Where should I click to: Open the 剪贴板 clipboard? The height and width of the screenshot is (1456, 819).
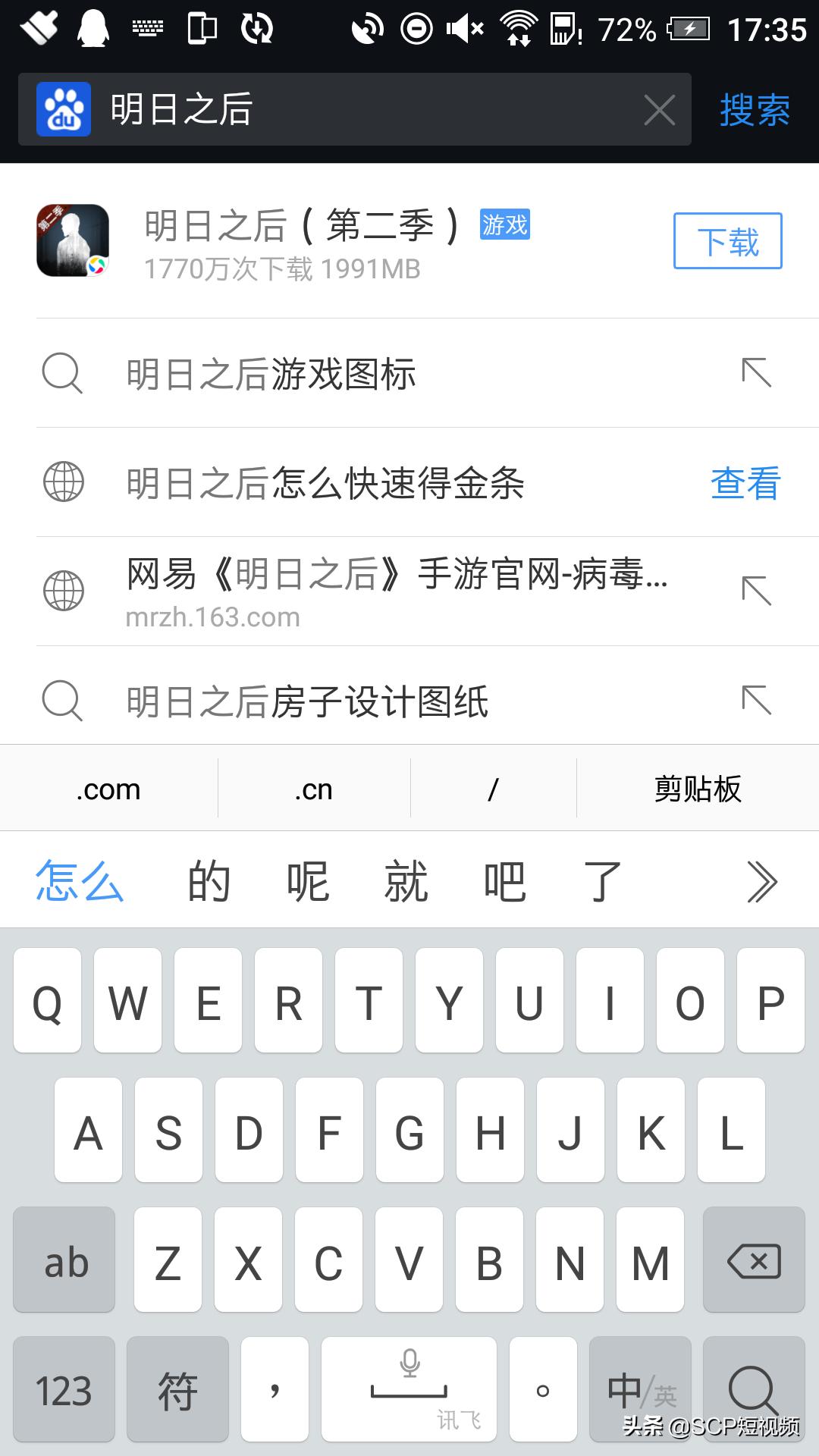coord(697,789)
